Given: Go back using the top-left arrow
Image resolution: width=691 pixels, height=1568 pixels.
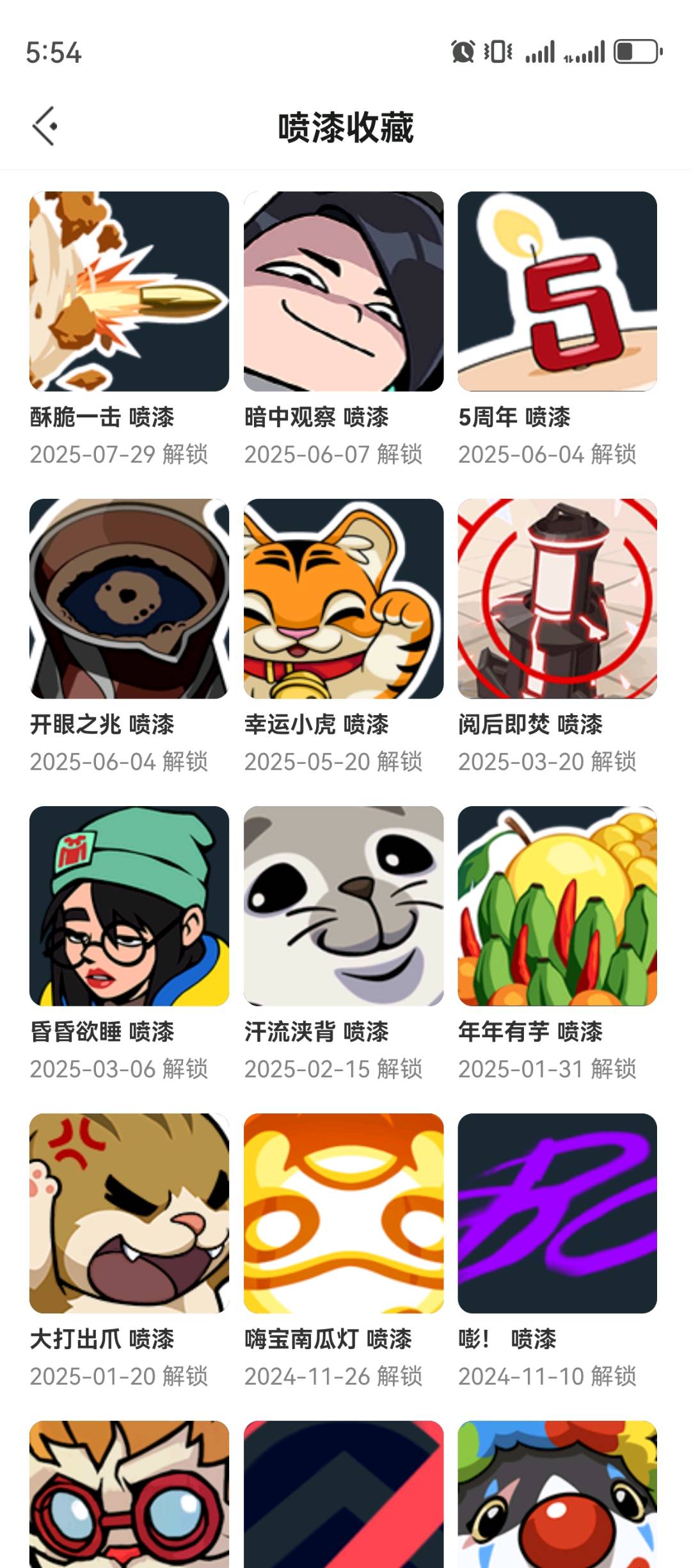Looking at the screenshot, I should [x=45, y=126].
